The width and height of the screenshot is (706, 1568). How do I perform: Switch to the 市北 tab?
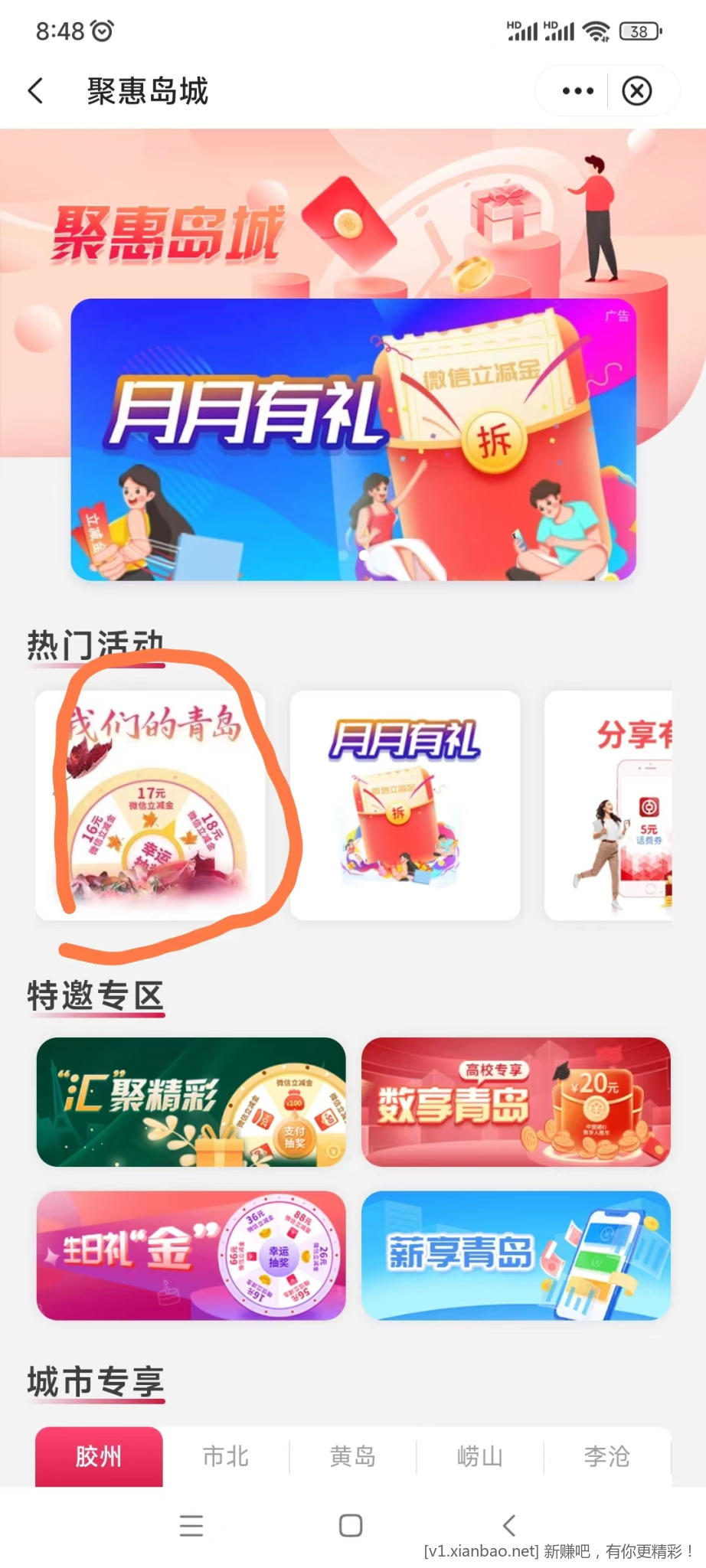tap(226, 1456)
